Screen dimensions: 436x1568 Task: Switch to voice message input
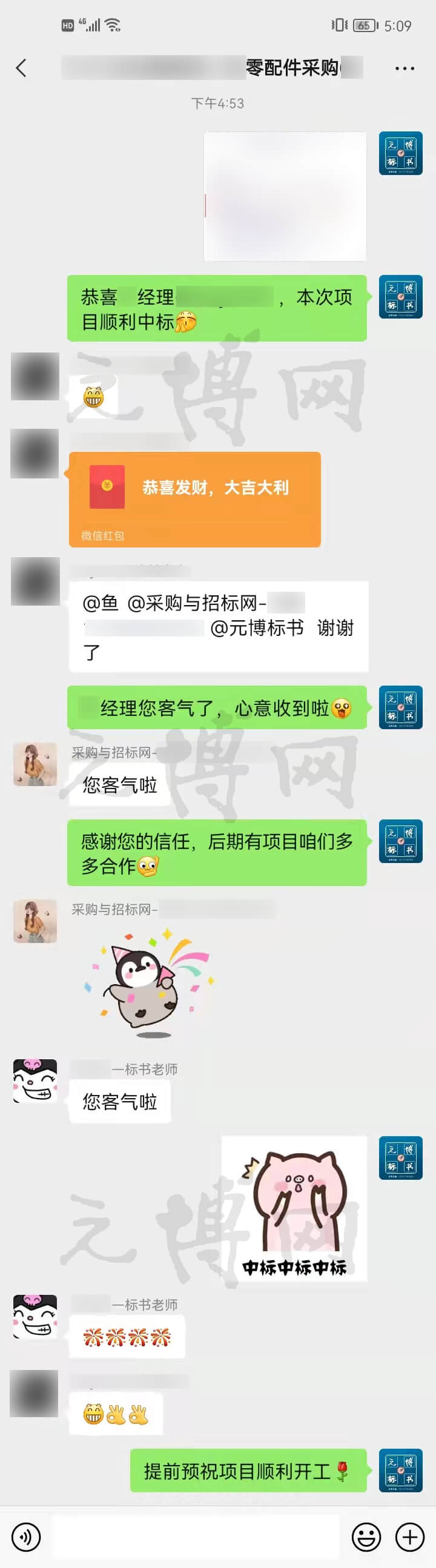point(26,1536)
